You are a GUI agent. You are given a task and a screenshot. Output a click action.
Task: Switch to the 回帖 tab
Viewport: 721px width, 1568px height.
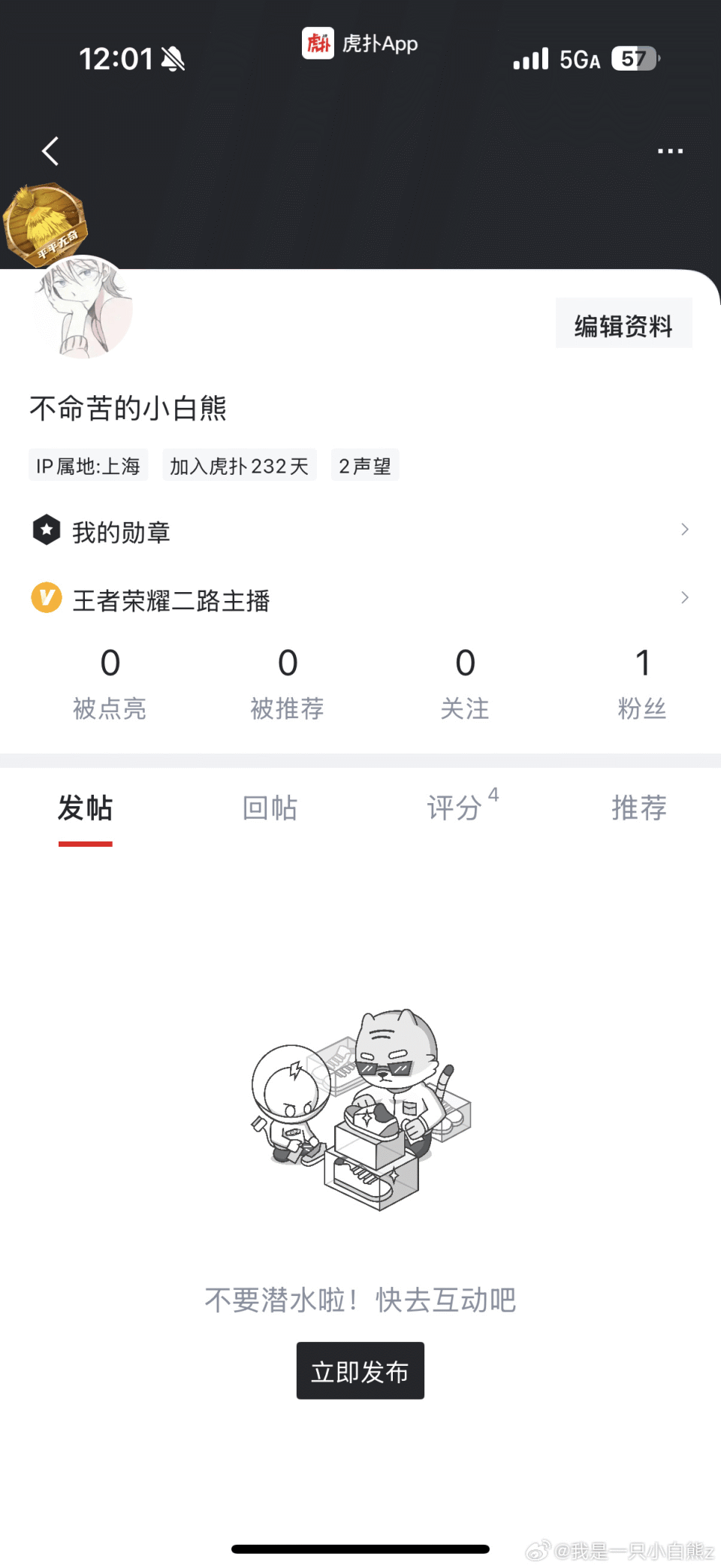tap(270, 808)
